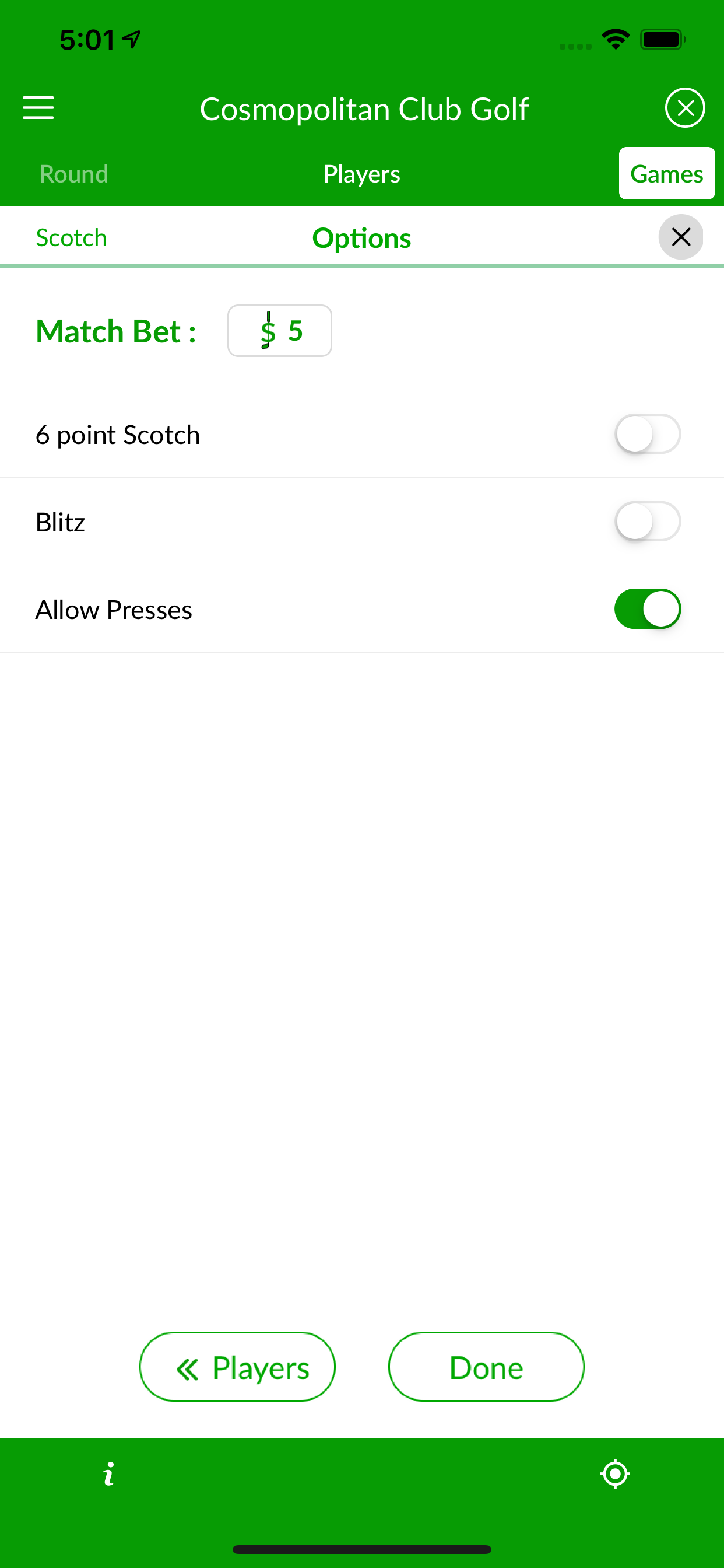The image size is (724, 1568).
Task: Open the info icon
Action: (109, 1473)
